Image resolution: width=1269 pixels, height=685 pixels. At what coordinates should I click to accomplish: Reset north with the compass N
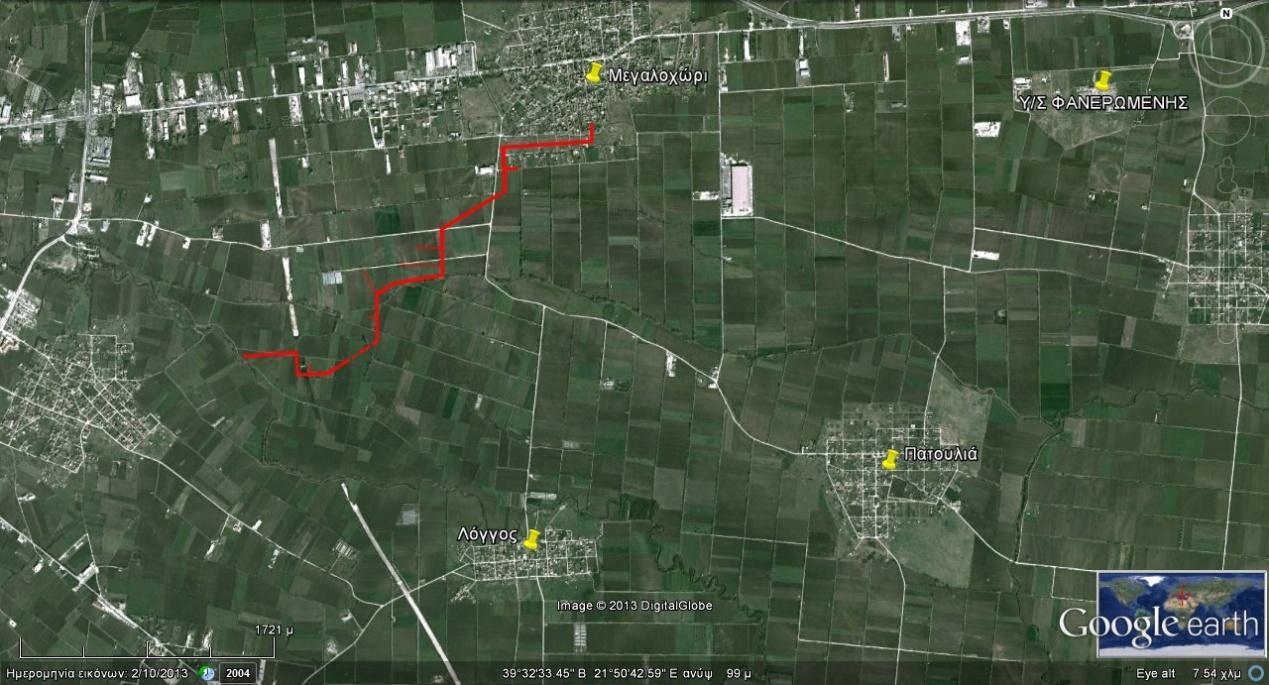point(1225,14)
